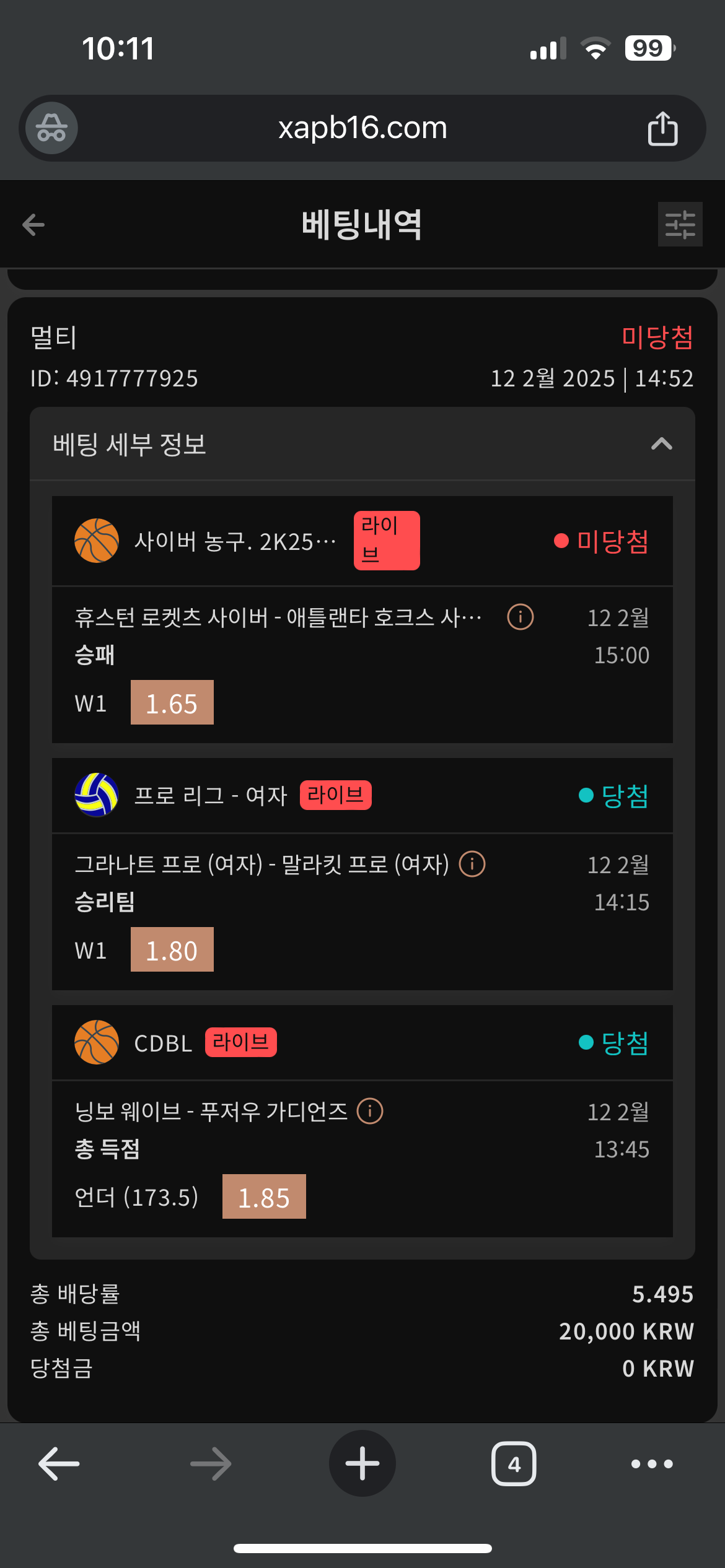Open a new browser tab

click(362, 1463)
